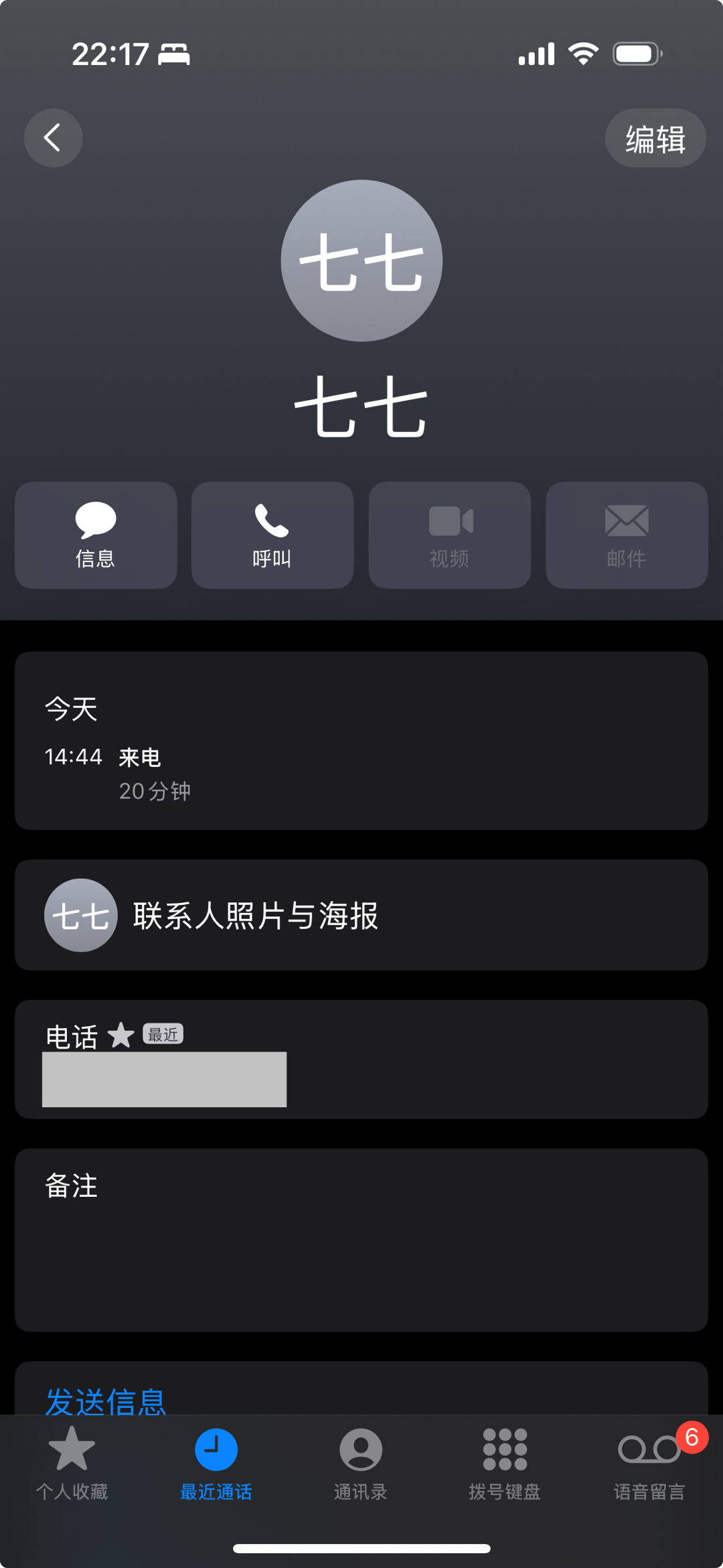Screen dimensions: 723x1568
Task: Open the 通讯录 tab
Action: (361, 1464)
